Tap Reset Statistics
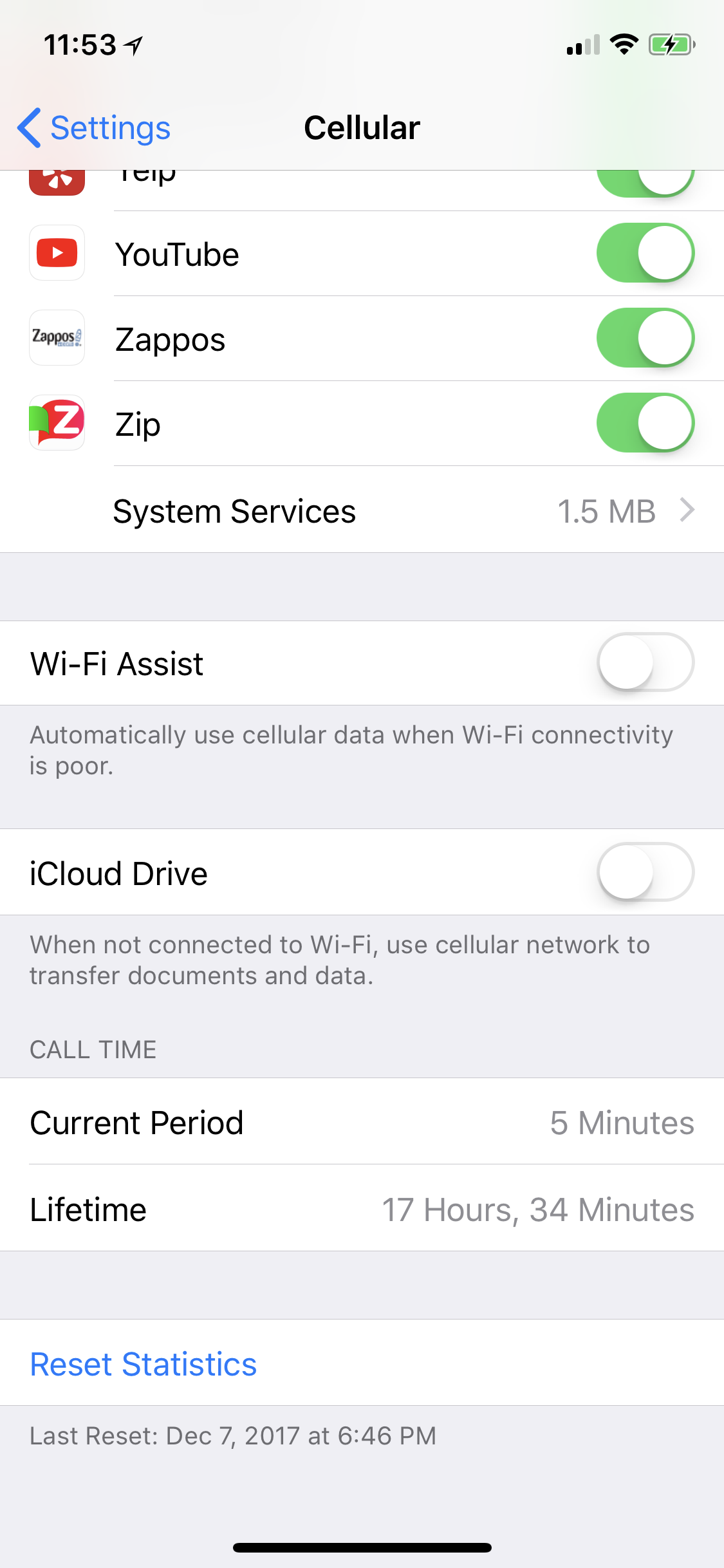The image size is (724, 1568). [x=144, y=1364]
